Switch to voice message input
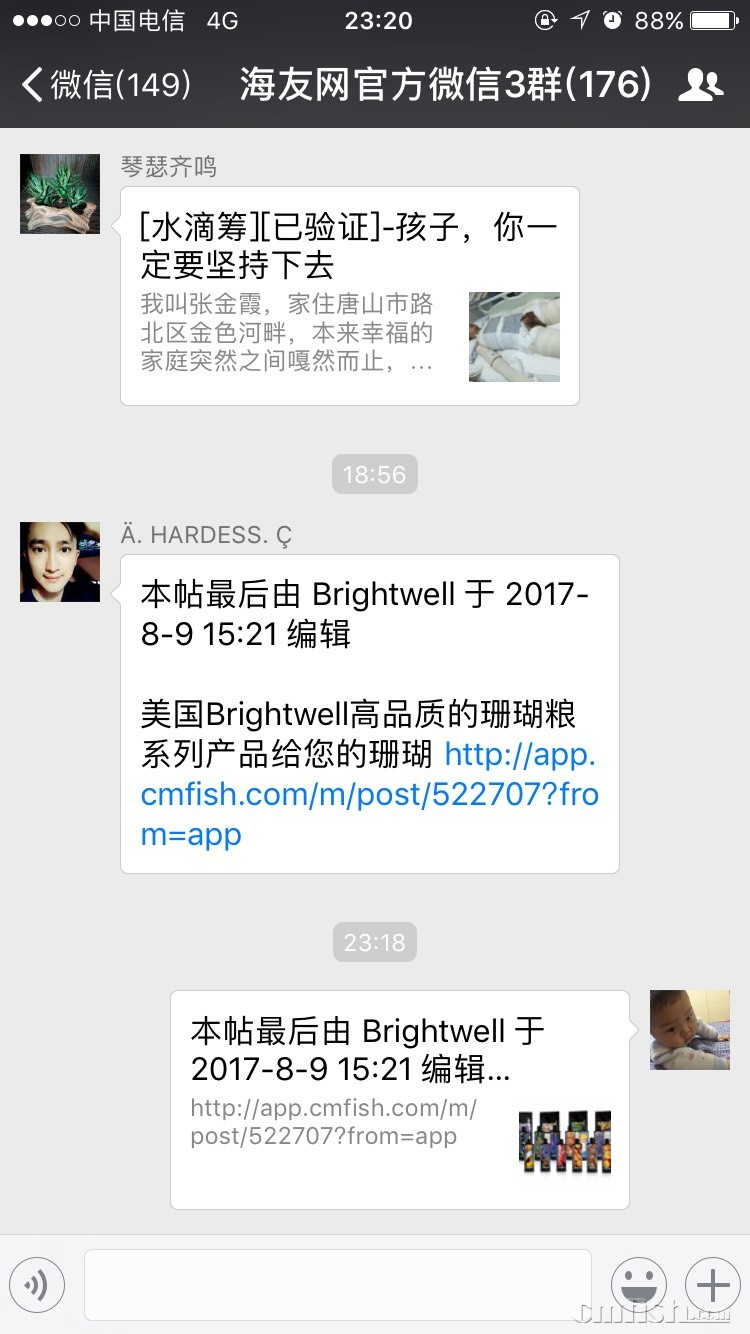750x1334 pixels. tap(37, 1285)
